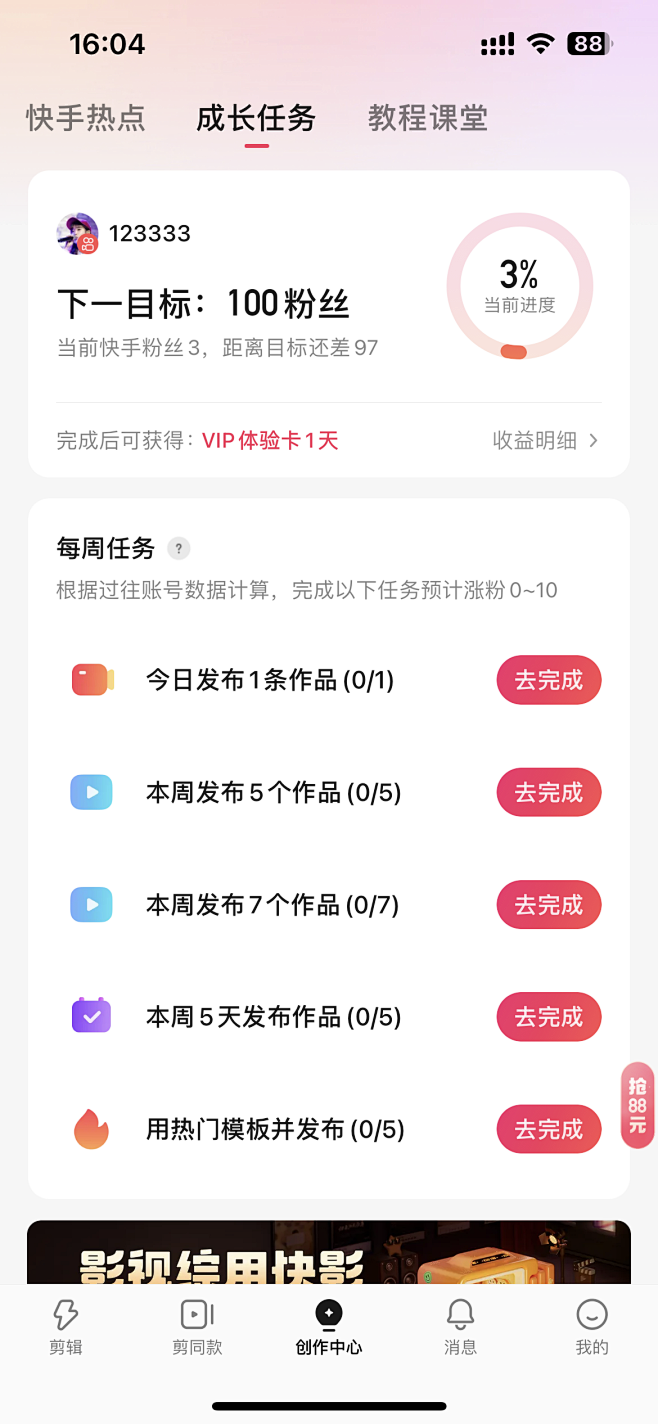Open the 教程课堂 tab
This screenshot has height=1424, width=658.
[427, 118]
